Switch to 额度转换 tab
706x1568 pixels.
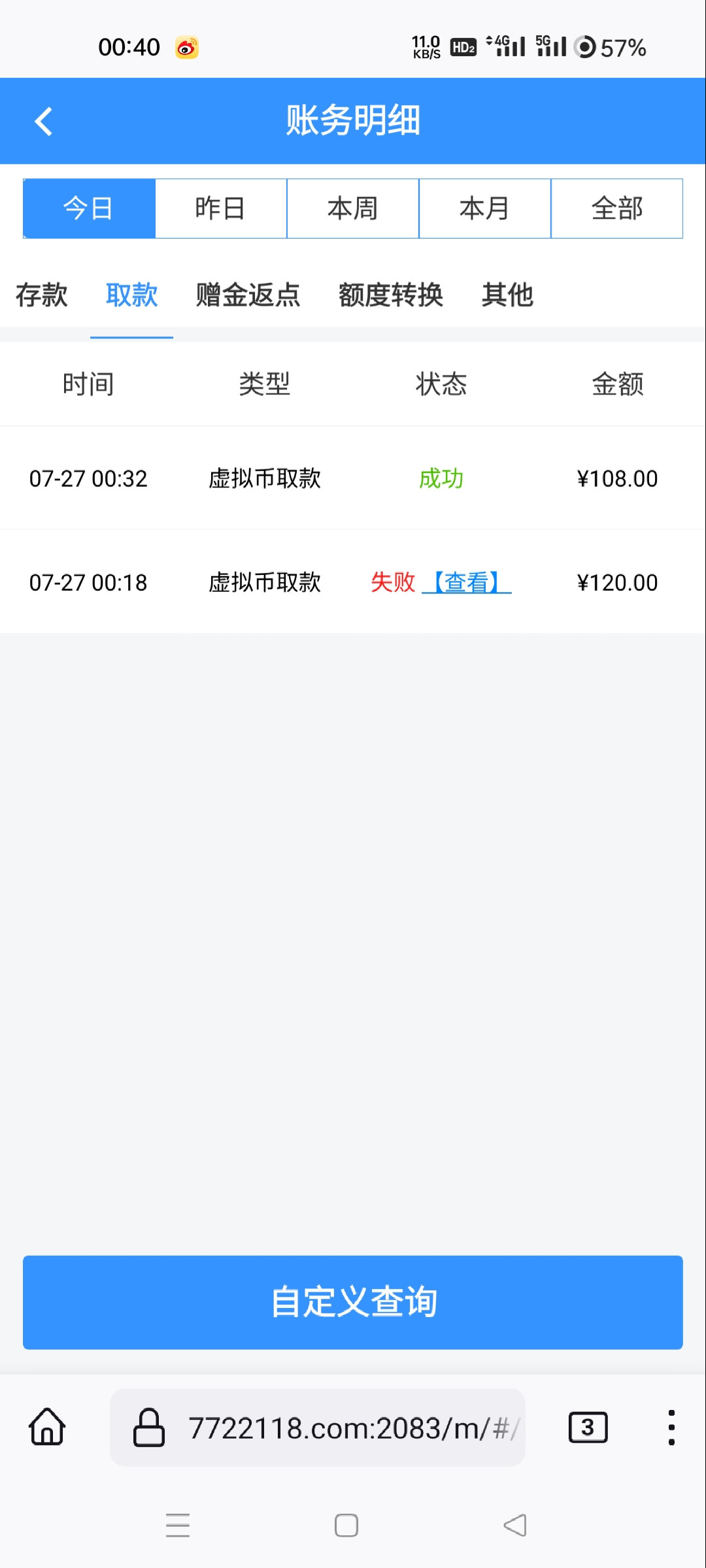click(x=391, y=295)
